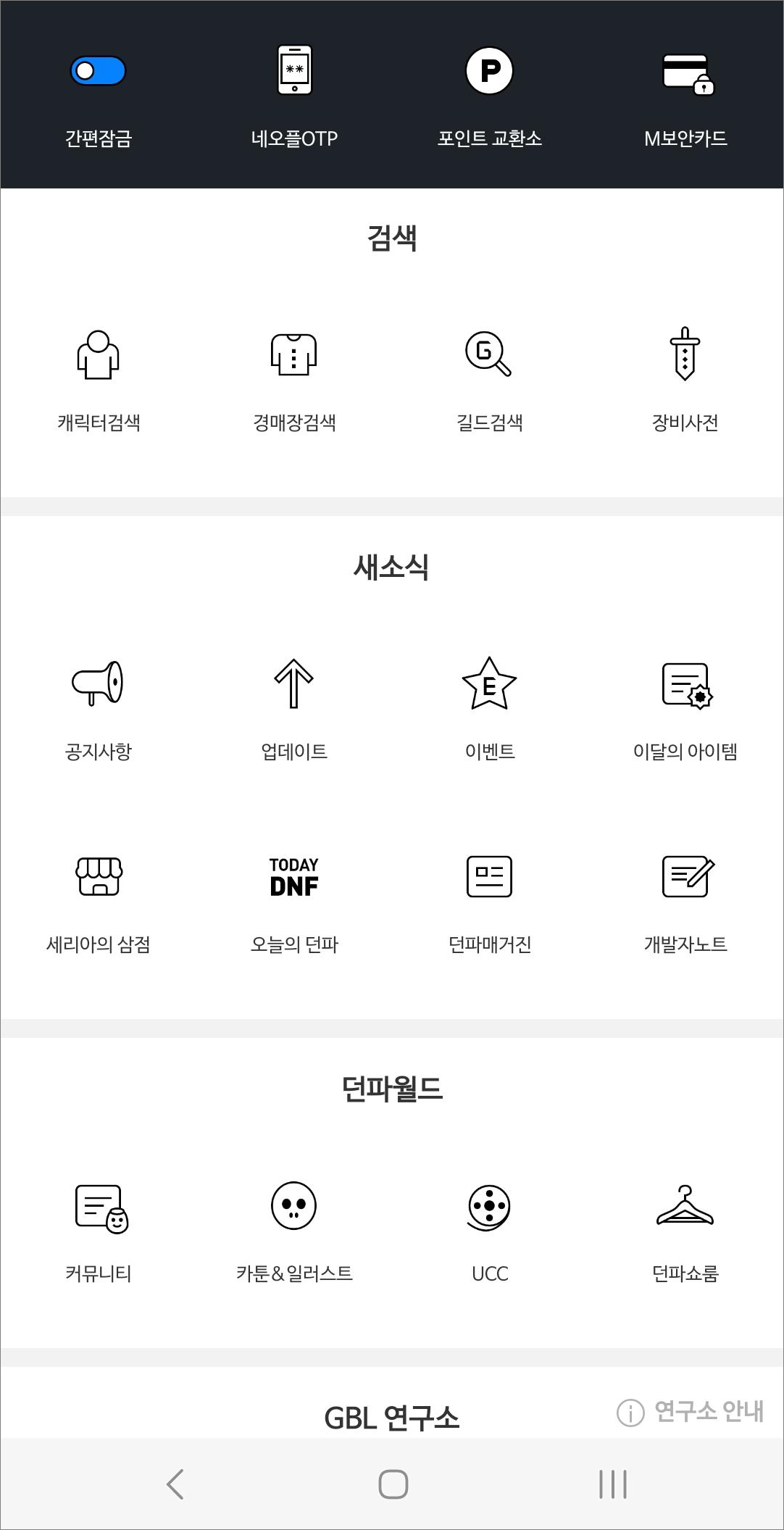Open 간편잠금 easy lock

click(x=98, y=94)
